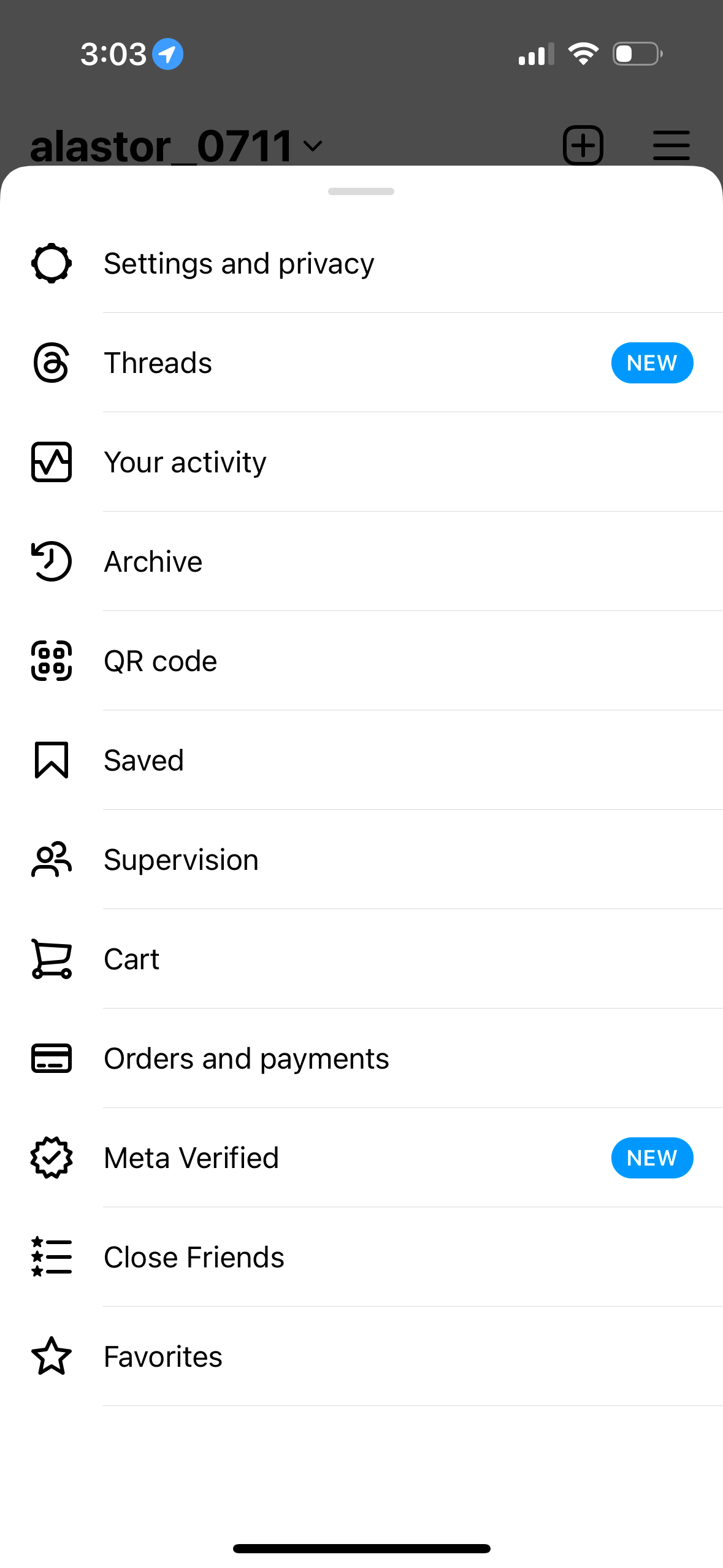Tap the NEW badge beside Meta Verified
This screenshot has height=1568, width=723.
[652, 1157]
